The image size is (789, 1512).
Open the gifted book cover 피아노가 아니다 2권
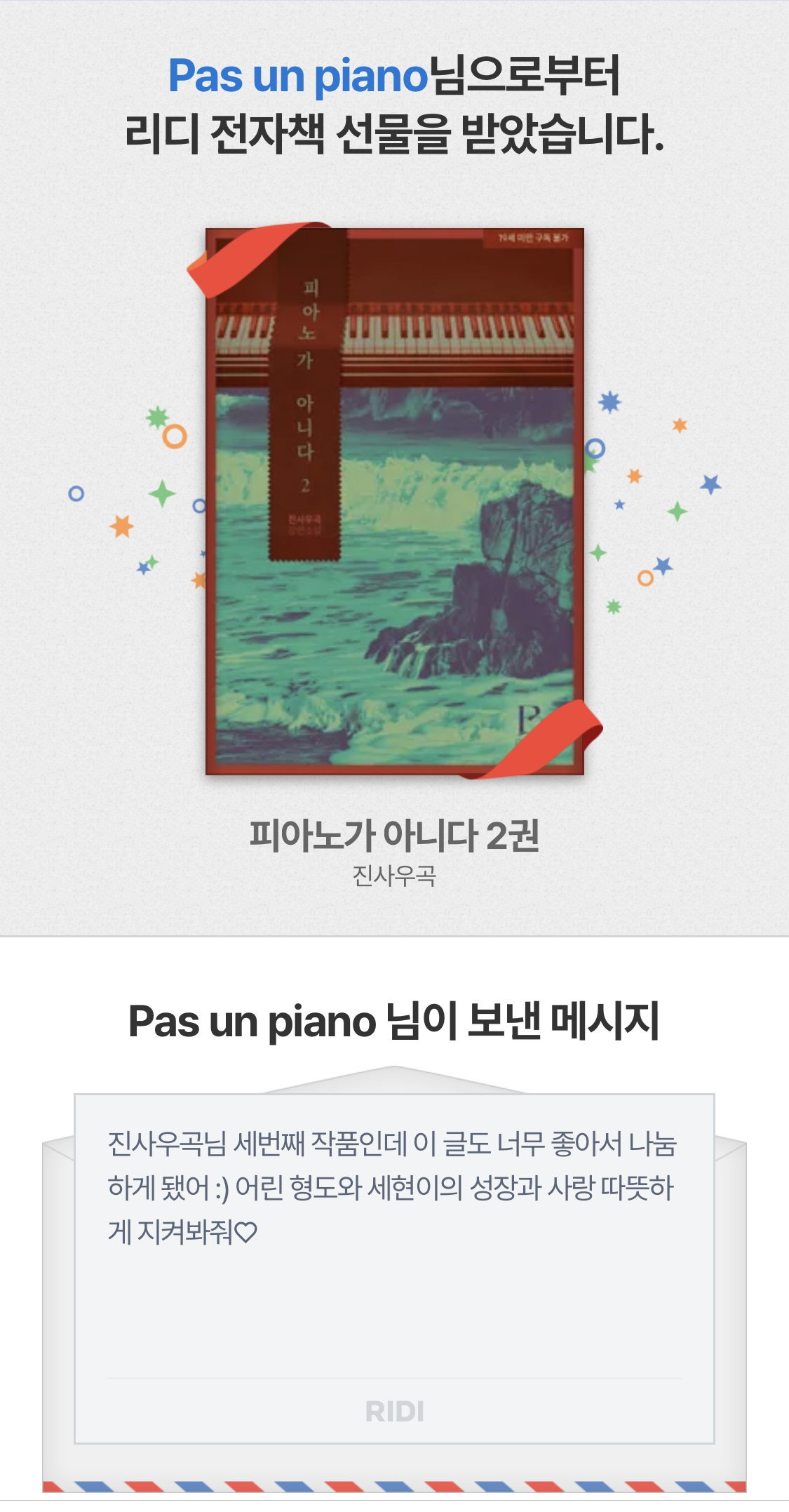click(394, 501)
